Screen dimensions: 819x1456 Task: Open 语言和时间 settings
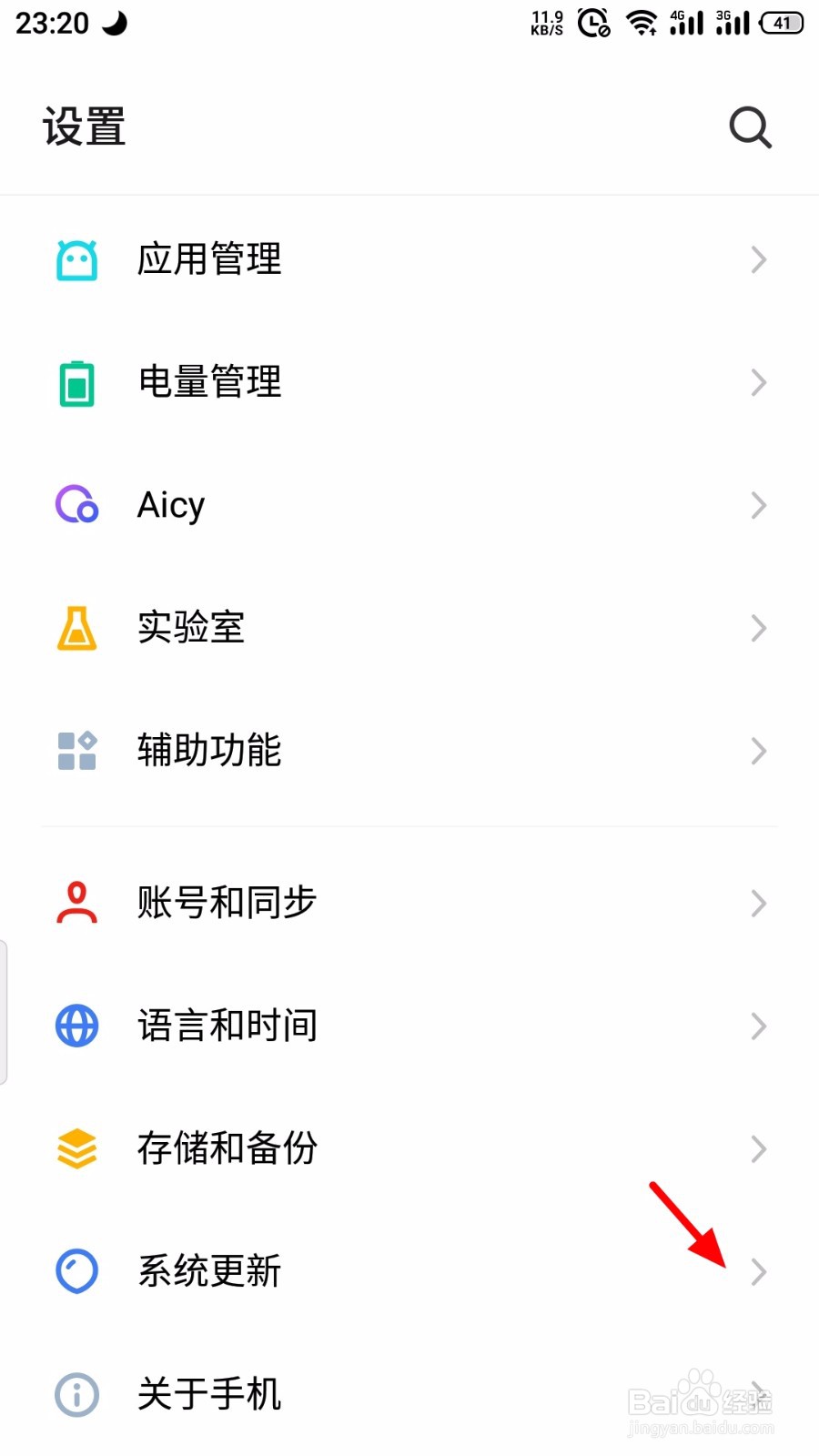coord(227,1026)
